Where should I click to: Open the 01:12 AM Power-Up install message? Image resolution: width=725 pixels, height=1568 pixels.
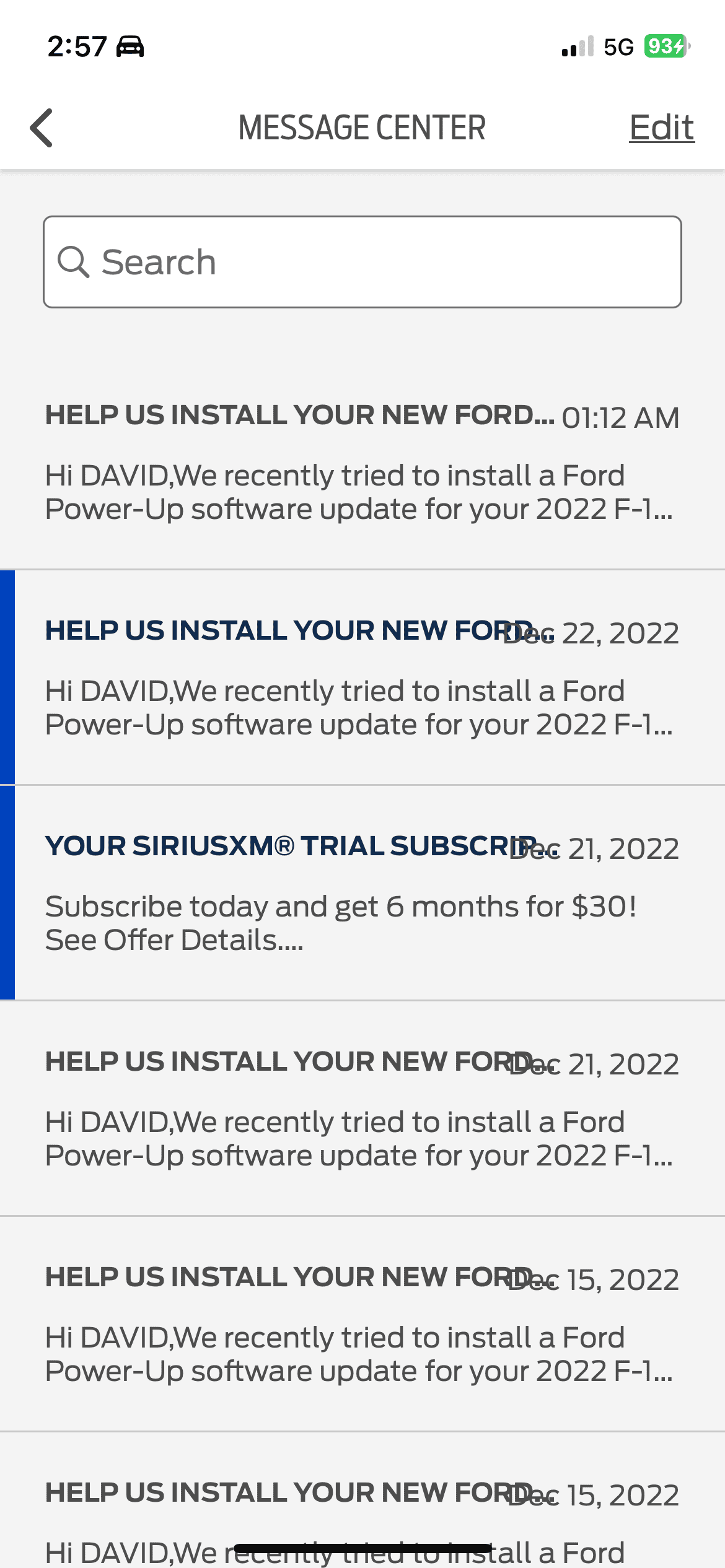[x=362, y=463]
